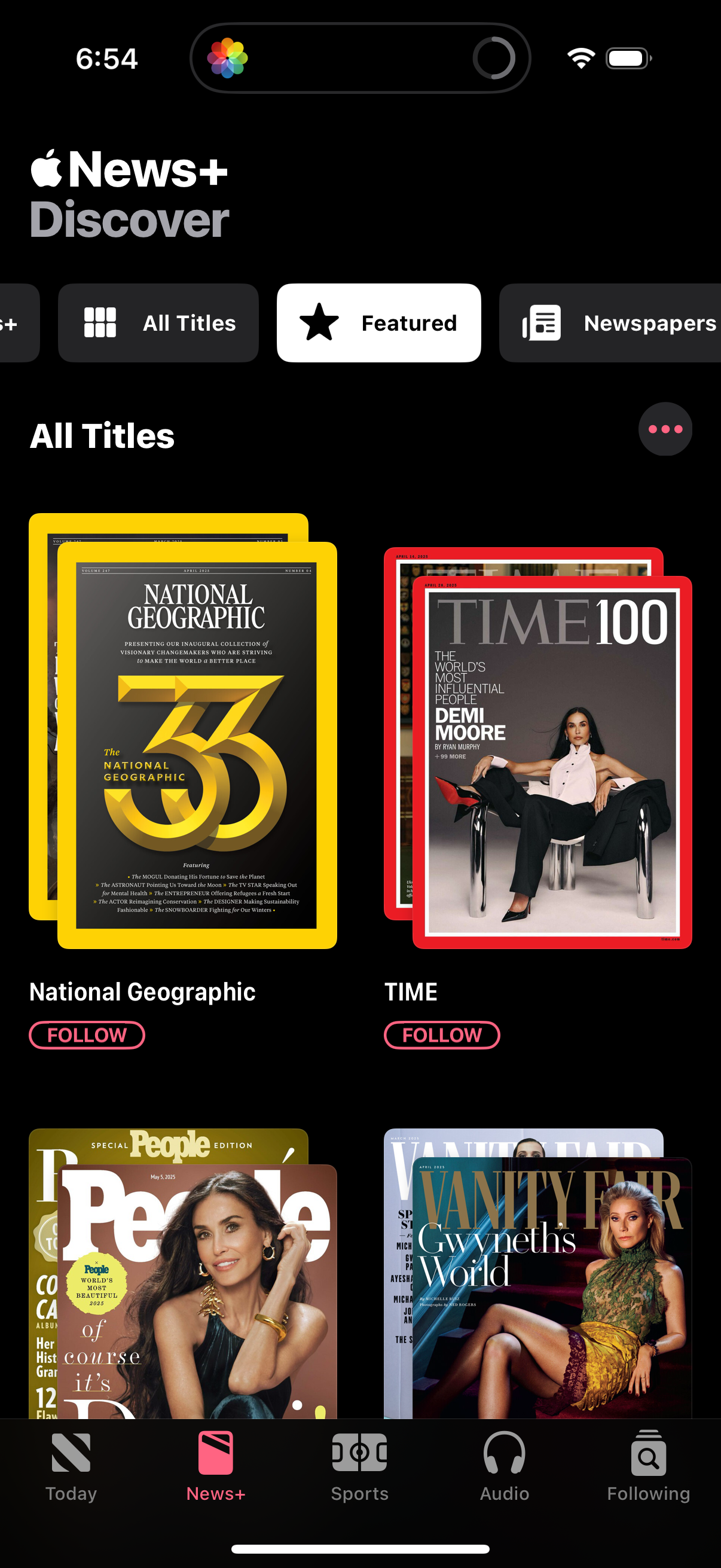Open the Today tab icon
Viewport: 721px width, 1568px height.
72,1451
